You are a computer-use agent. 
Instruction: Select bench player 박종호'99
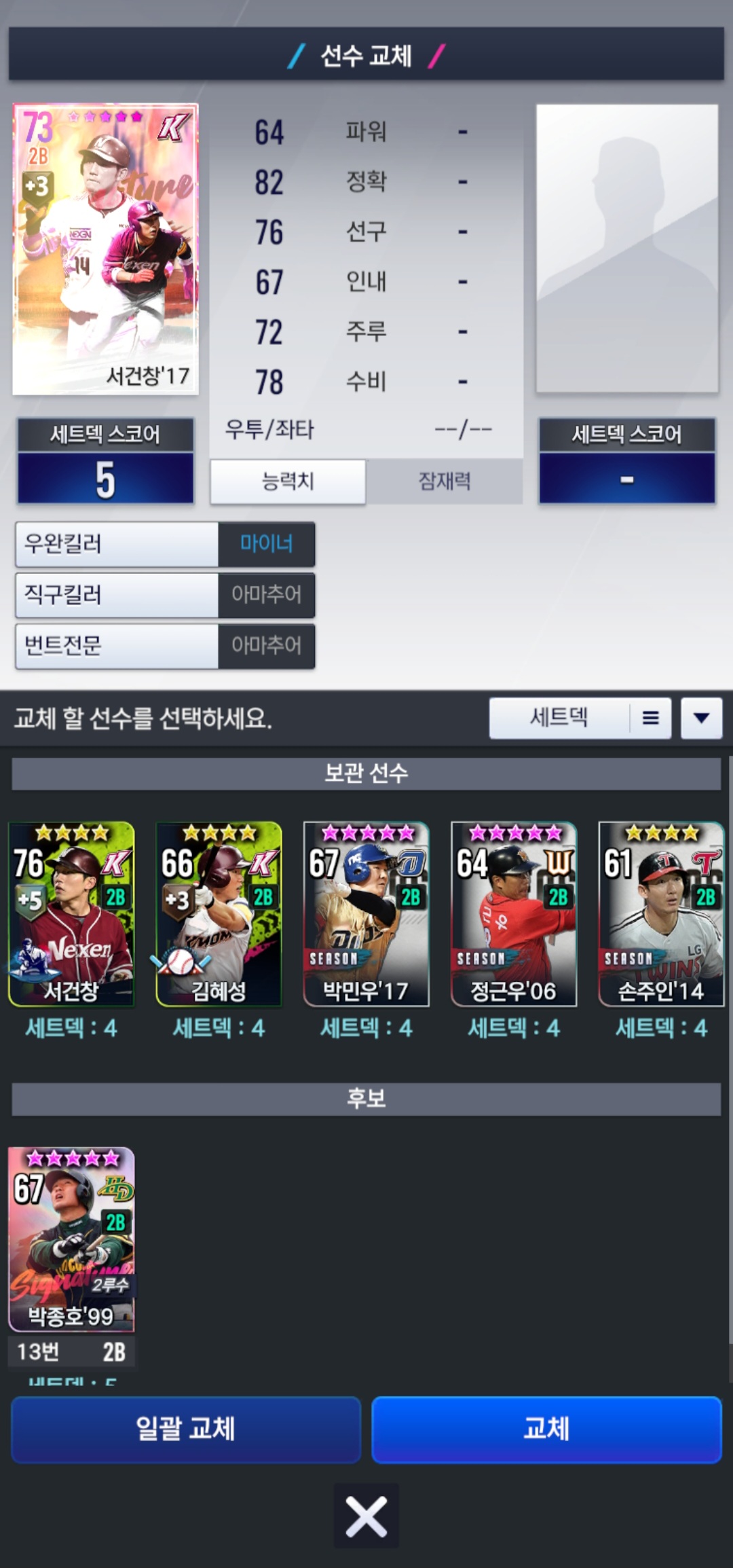[x=71, y=1239]
